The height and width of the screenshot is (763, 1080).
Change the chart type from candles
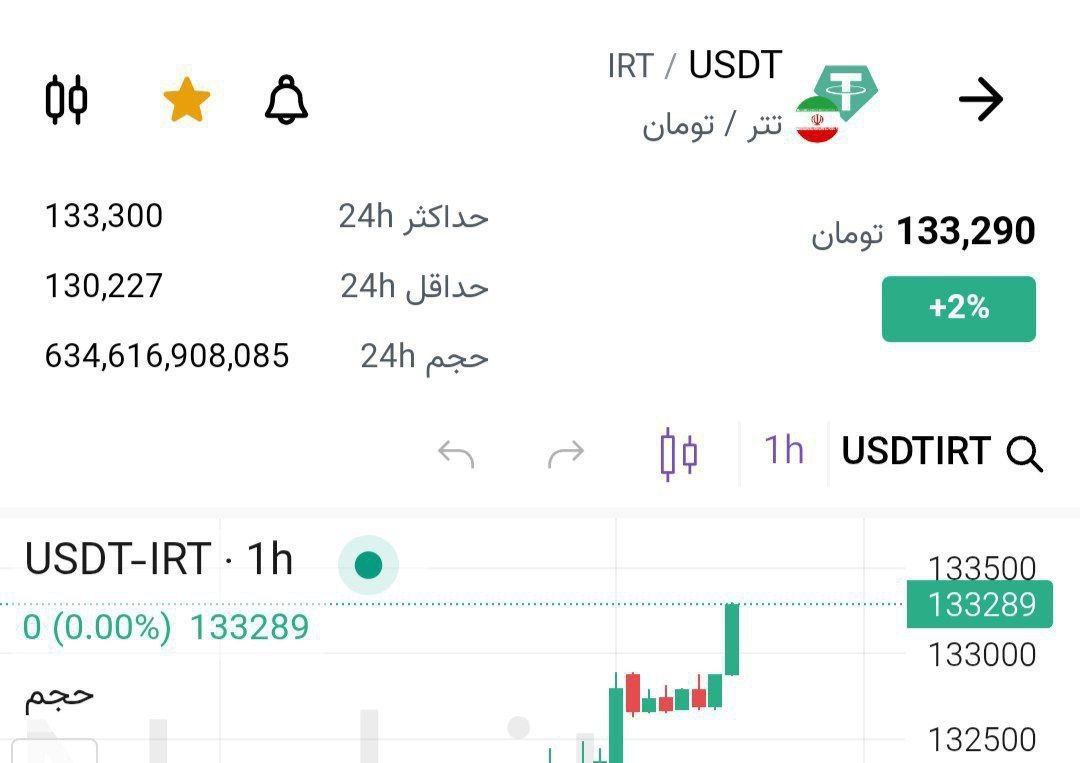[x=679, y=454]
